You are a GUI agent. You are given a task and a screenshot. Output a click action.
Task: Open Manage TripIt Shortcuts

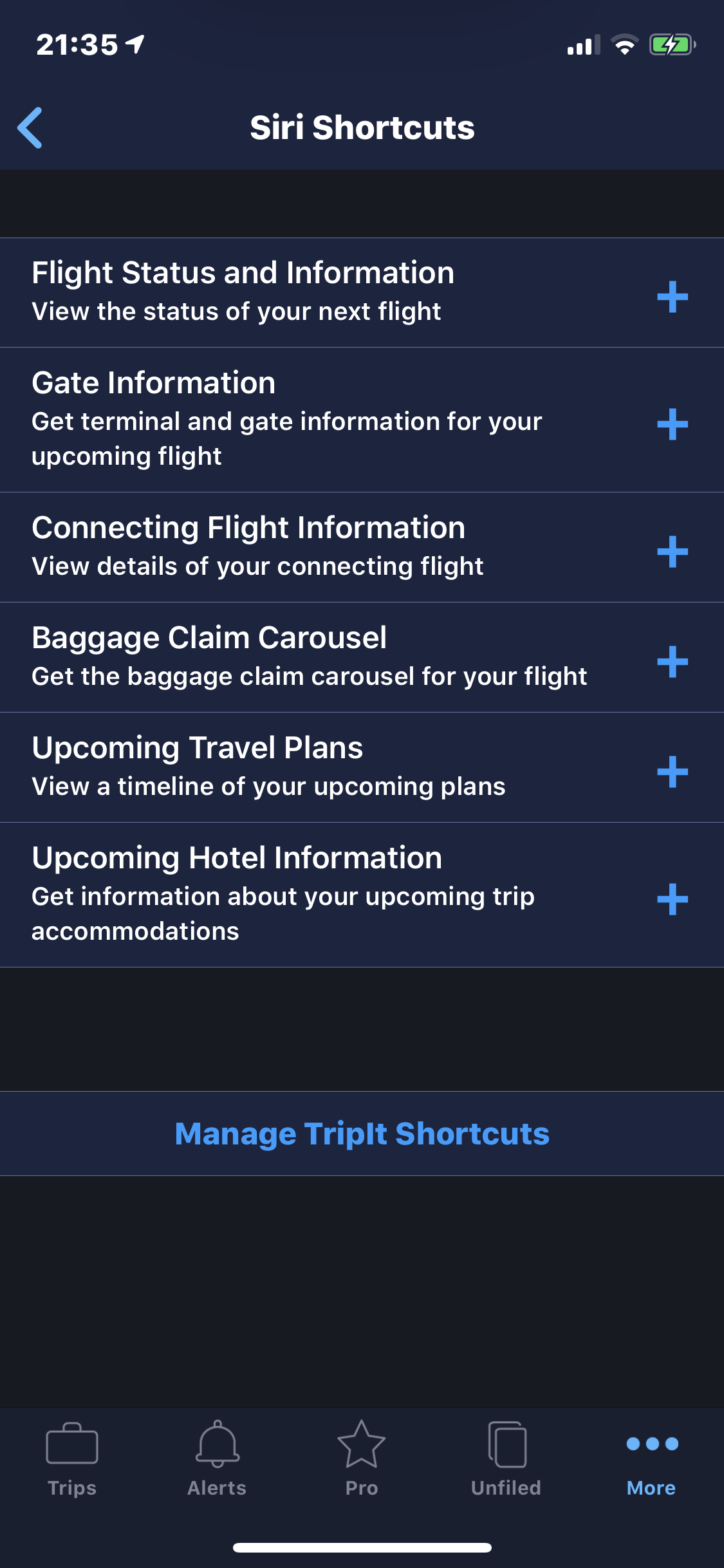[x=362, y=1134]
